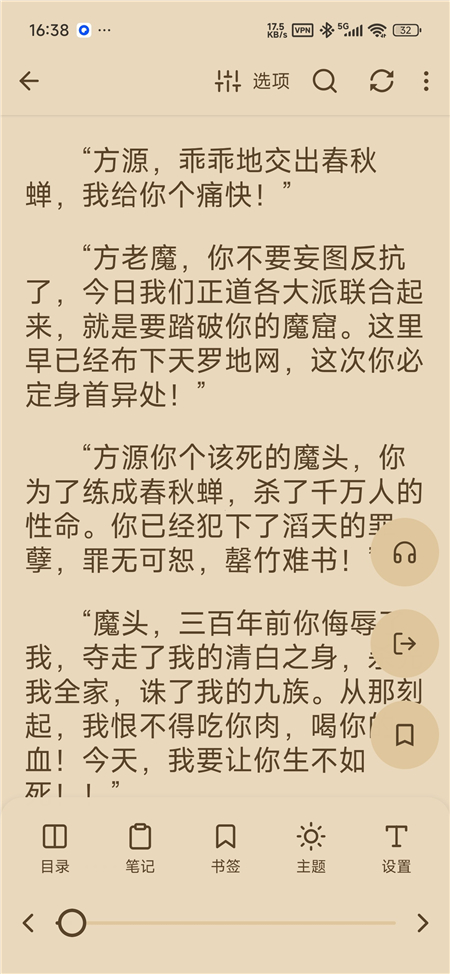Open the 目录 table of contents
Screen dimensions: 450x974
click(55, 849)
